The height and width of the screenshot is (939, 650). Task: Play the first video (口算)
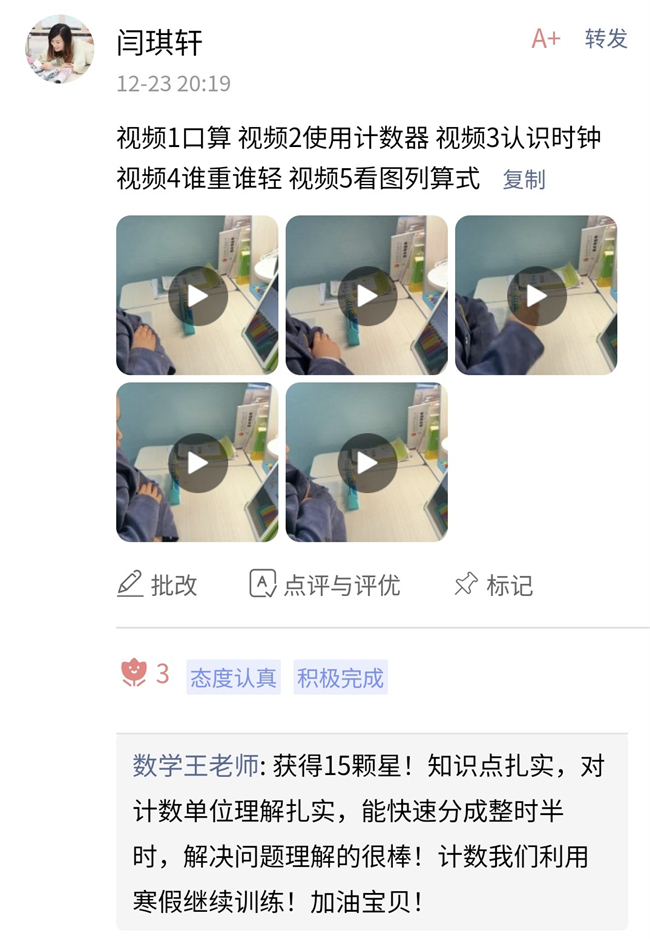click(x=197, y=296)
